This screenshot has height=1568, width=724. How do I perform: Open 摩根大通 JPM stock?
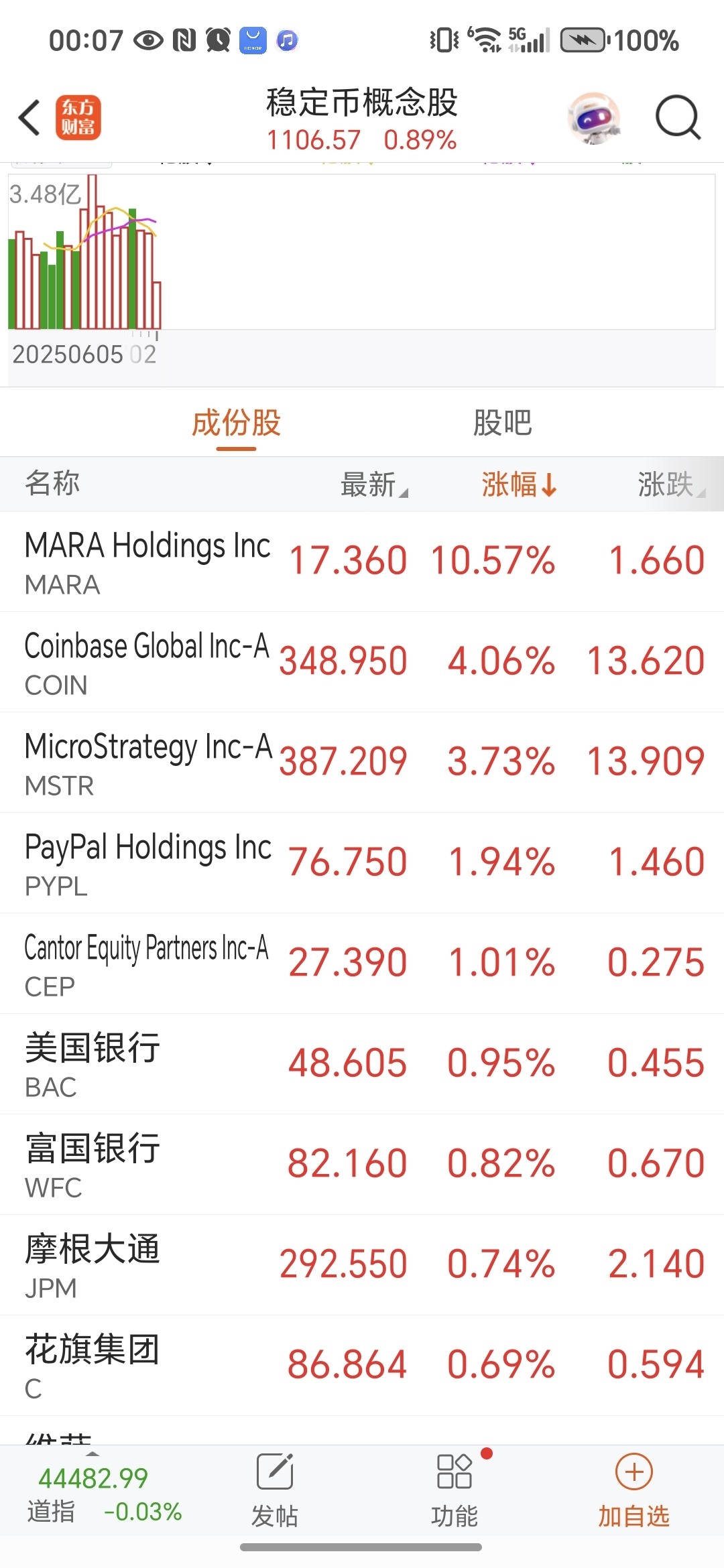(362, 1265)
